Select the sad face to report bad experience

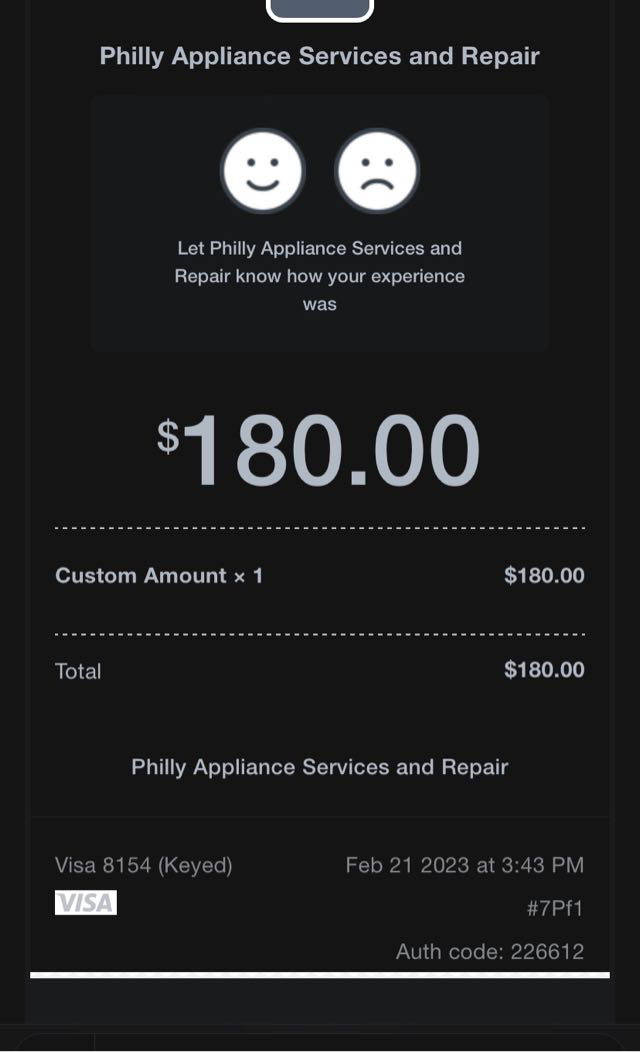coord(377,171)
